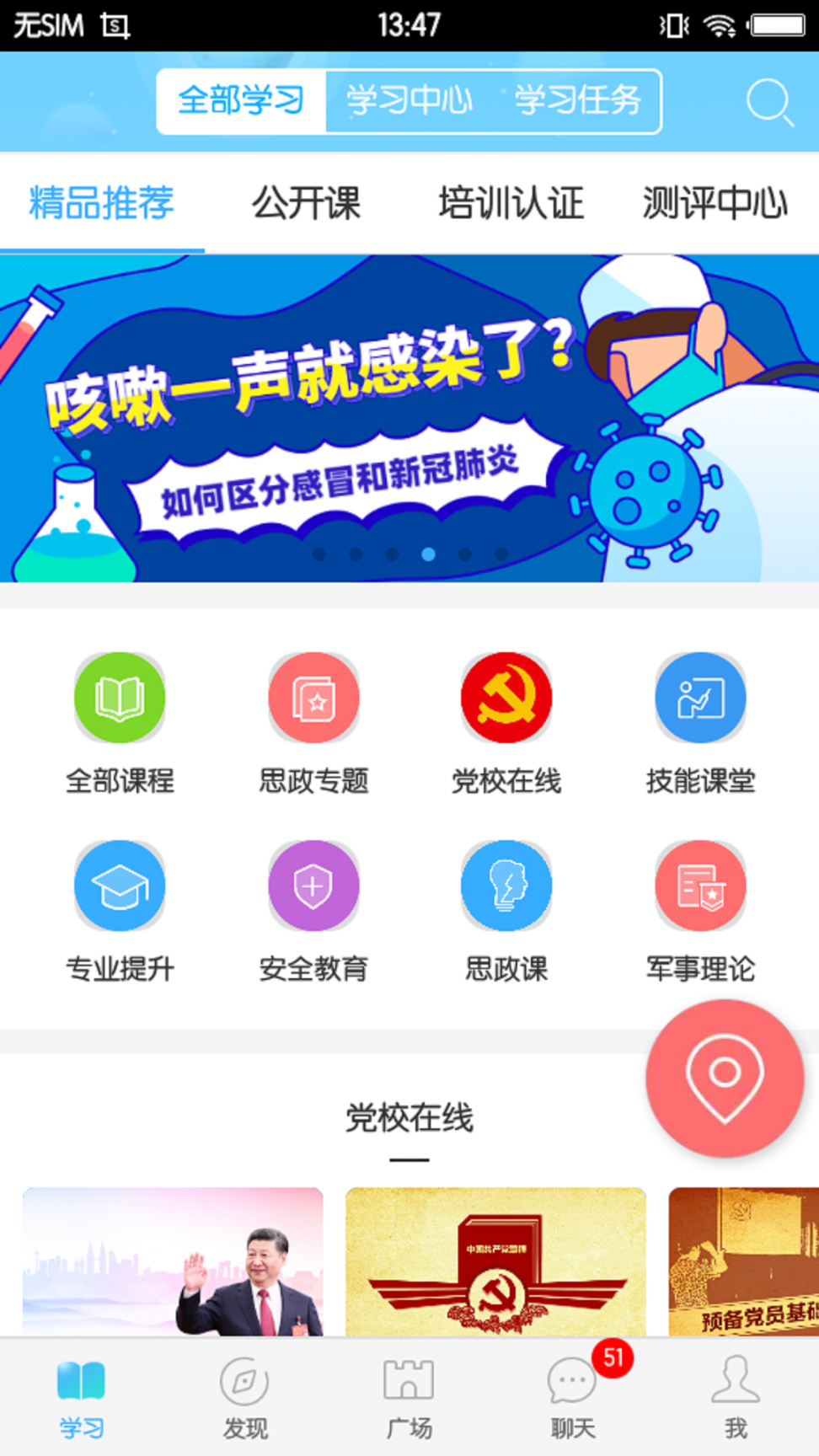
Task: Go to the 广场 tab
Action: pyautogui.click(x=409, y=1396)
